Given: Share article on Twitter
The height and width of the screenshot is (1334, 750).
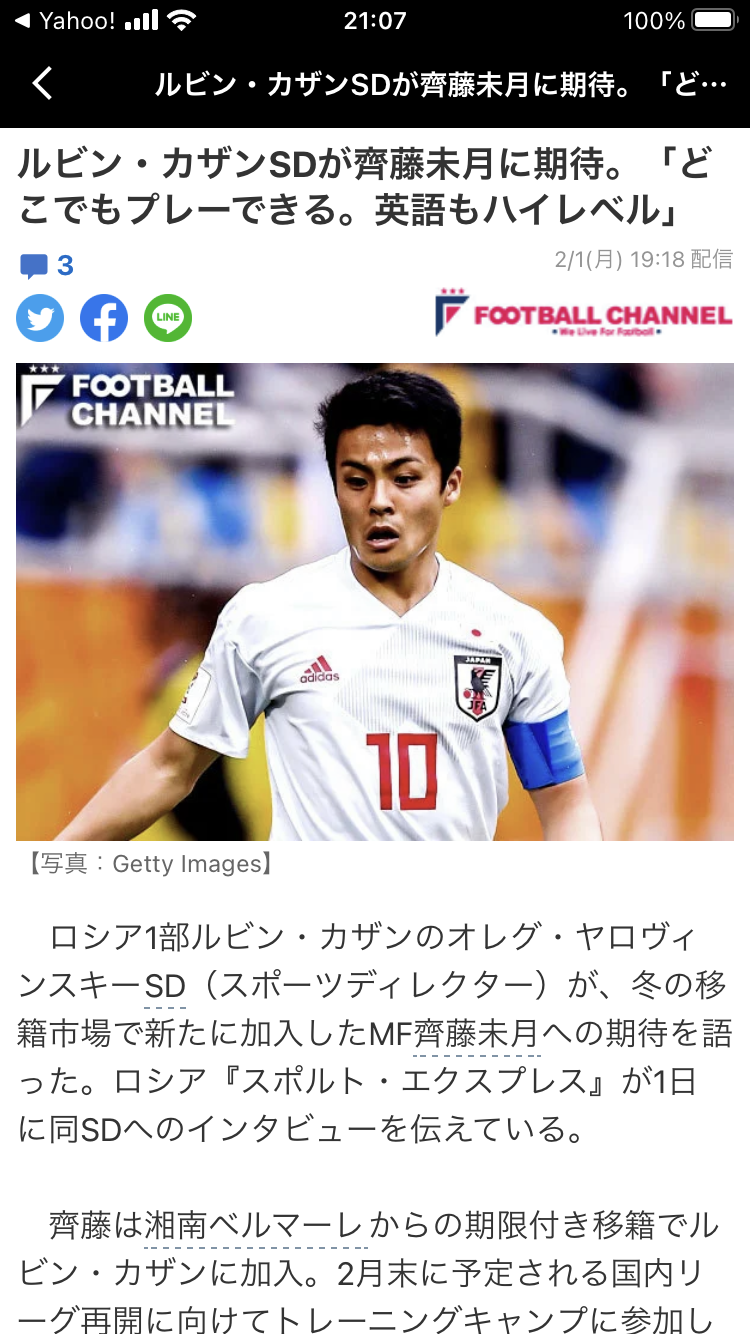Looking at the screenshot, I should pos(40,319).
